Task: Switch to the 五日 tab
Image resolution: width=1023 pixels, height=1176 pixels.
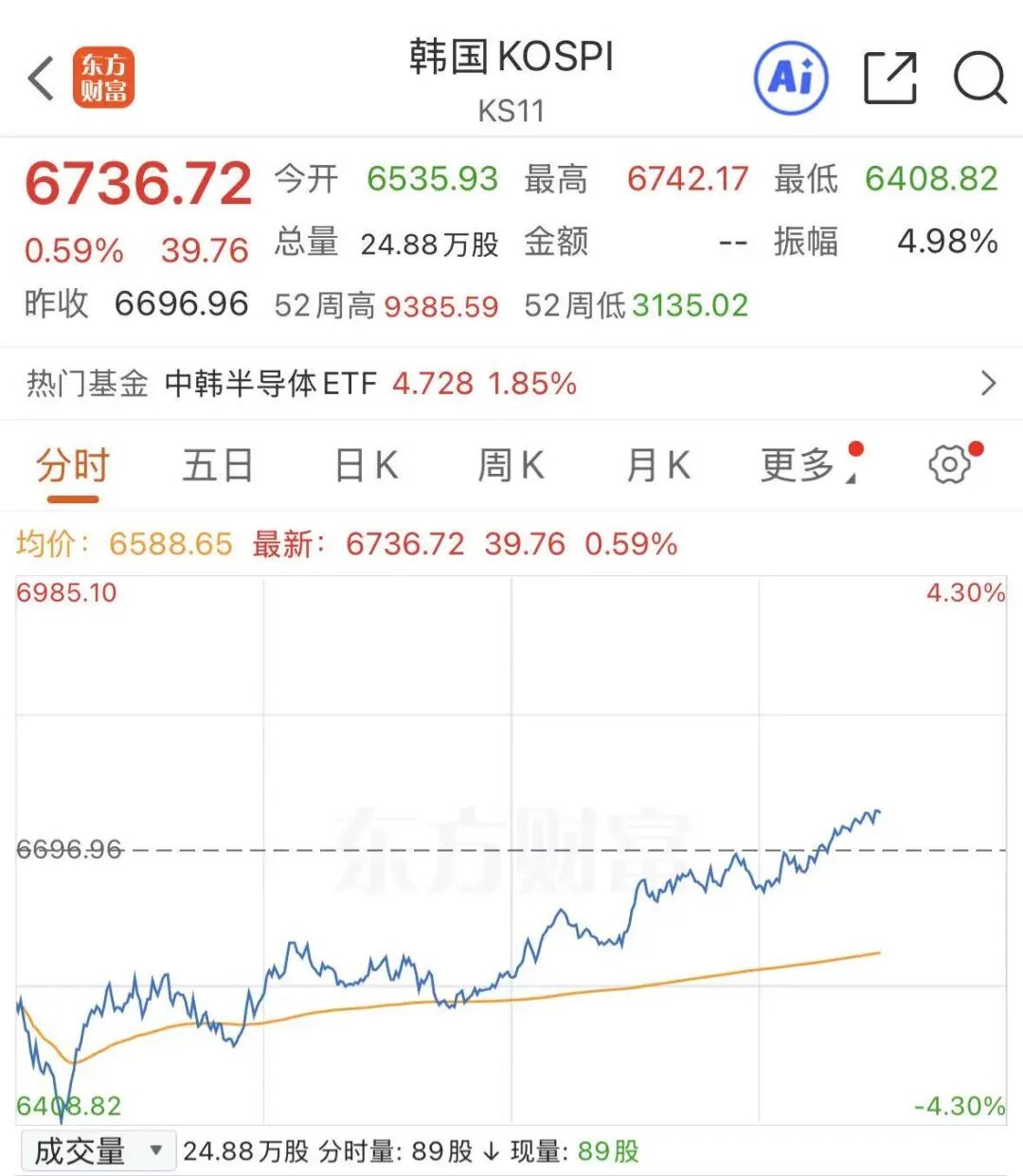Action: (x=218, y=466)
